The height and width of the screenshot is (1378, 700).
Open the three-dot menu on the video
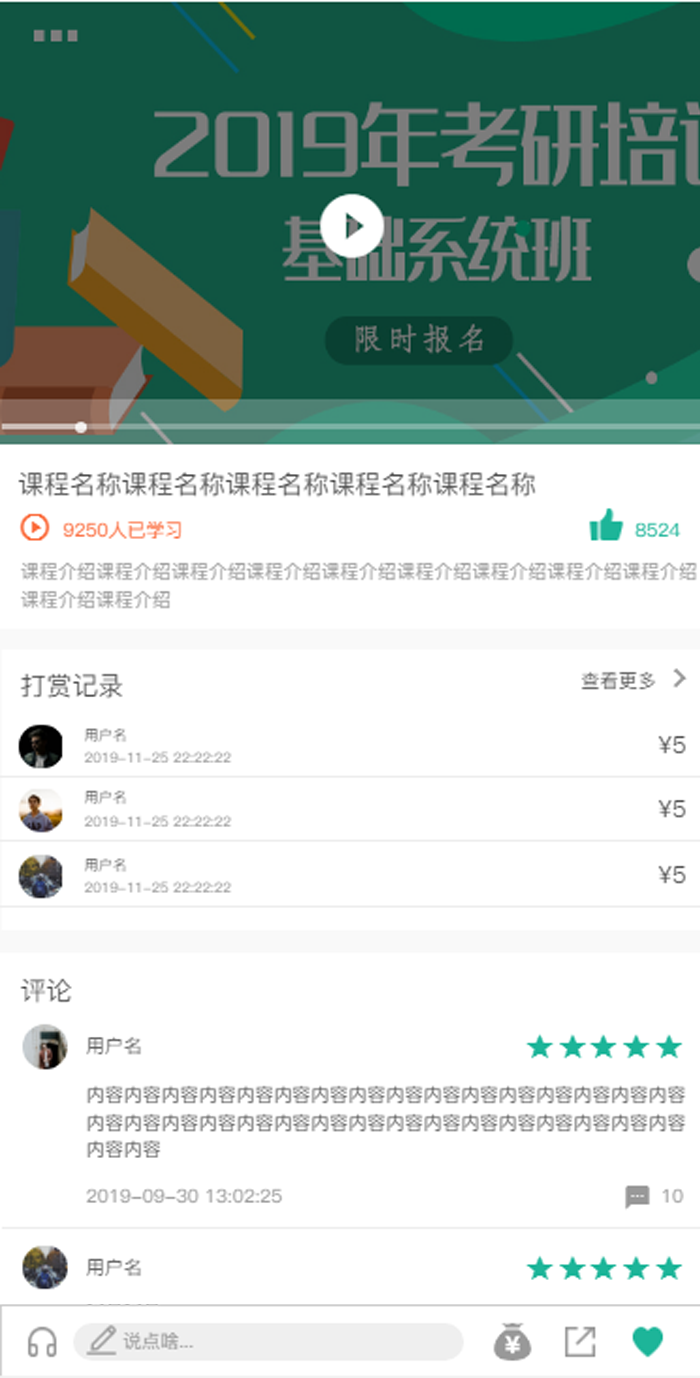click(x=55, y=36)
